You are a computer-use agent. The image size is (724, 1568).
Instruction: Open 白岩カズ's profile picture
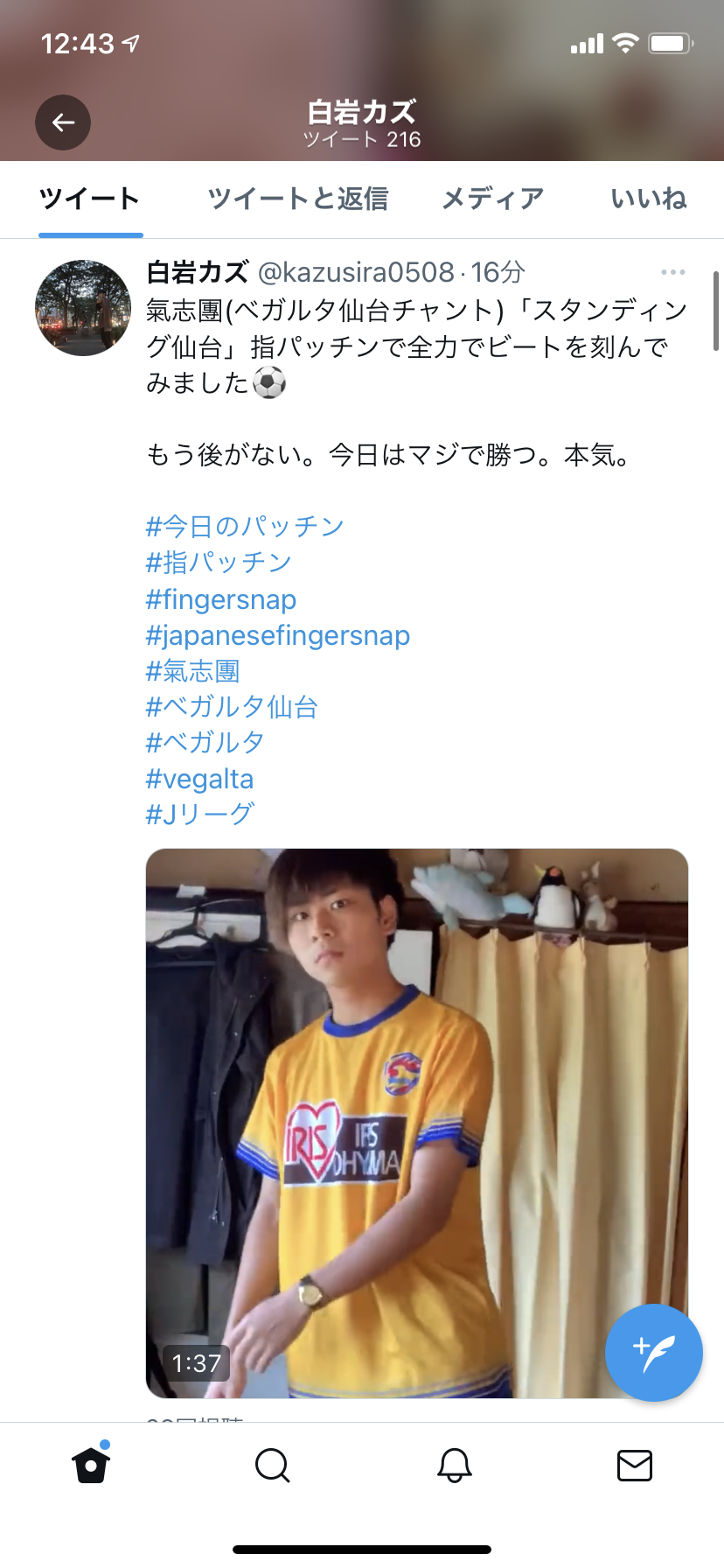(83, 308)
